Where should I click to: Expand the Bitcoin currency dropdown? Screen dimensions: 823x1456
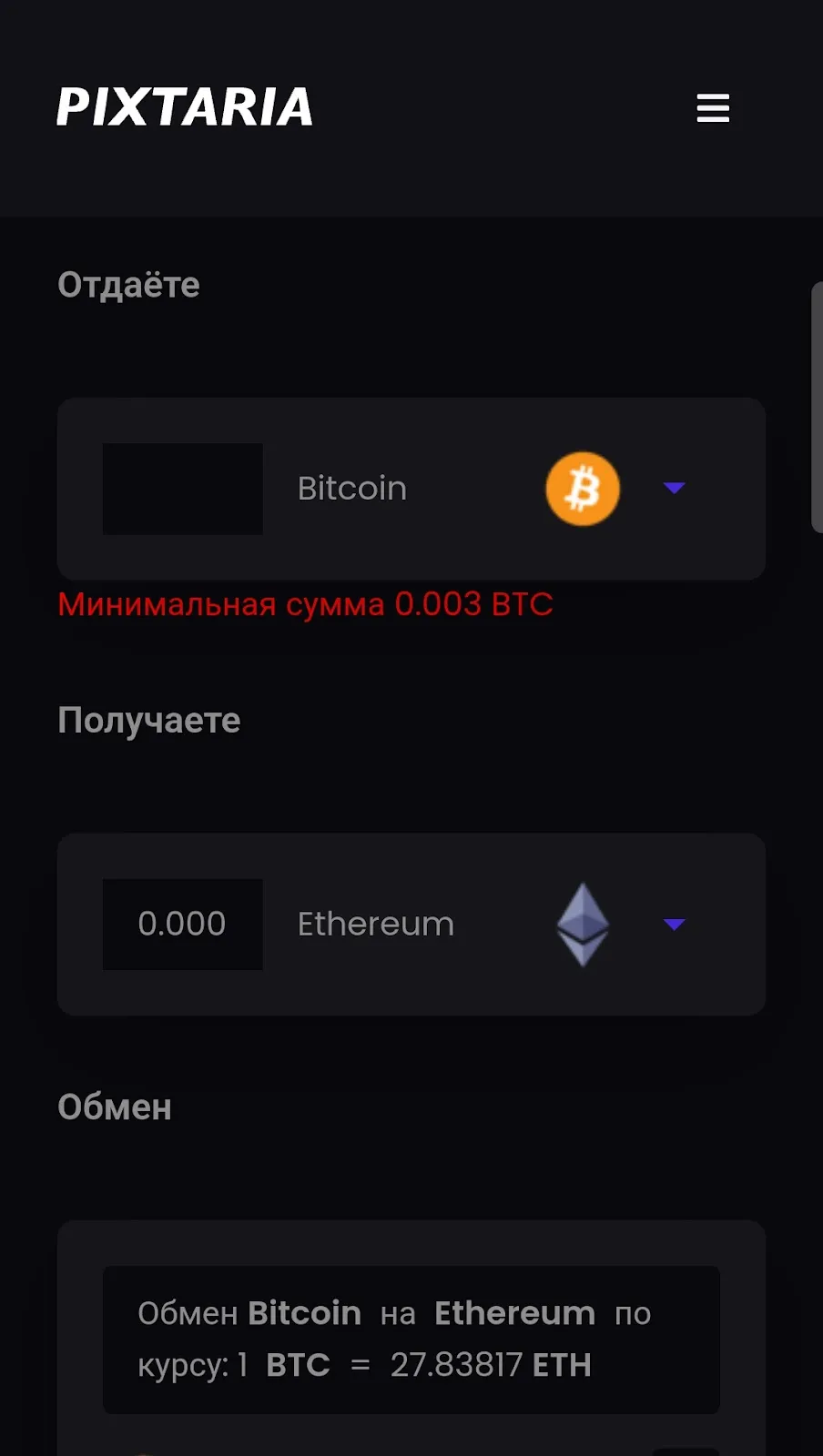(x=674, y=488)
